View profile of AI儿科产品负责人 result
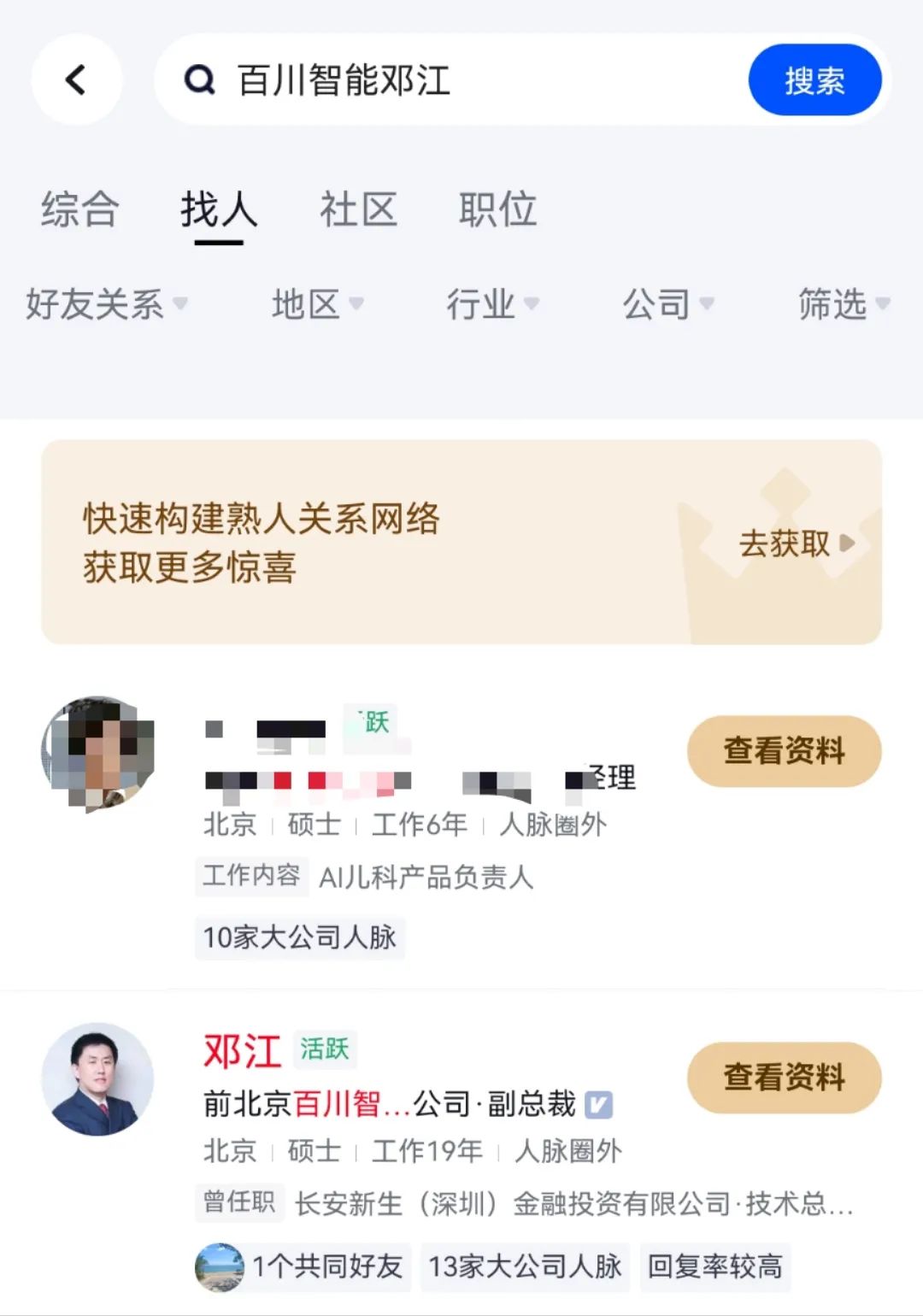This screenshot has height=1316, width=923. tap(784, 751)
